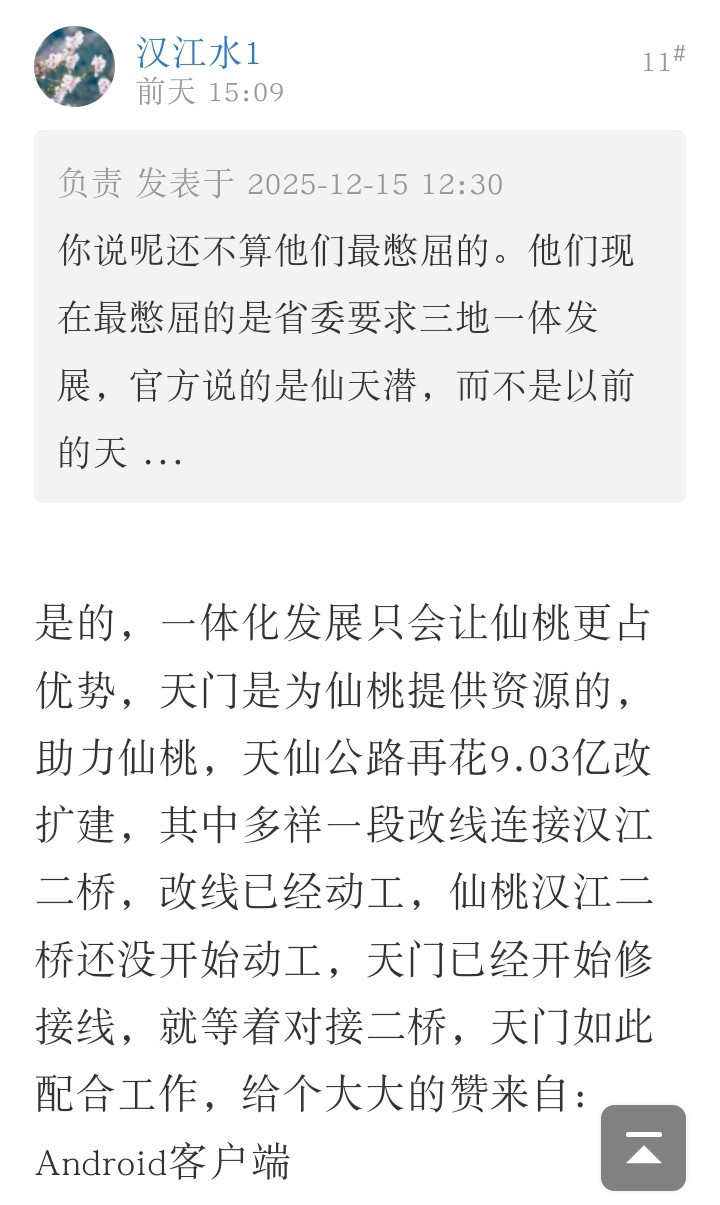Open 汉江水1's profile avatar
Image resolution: width=720 pixels, height=1205 pixels.
[x=74, y=67]
